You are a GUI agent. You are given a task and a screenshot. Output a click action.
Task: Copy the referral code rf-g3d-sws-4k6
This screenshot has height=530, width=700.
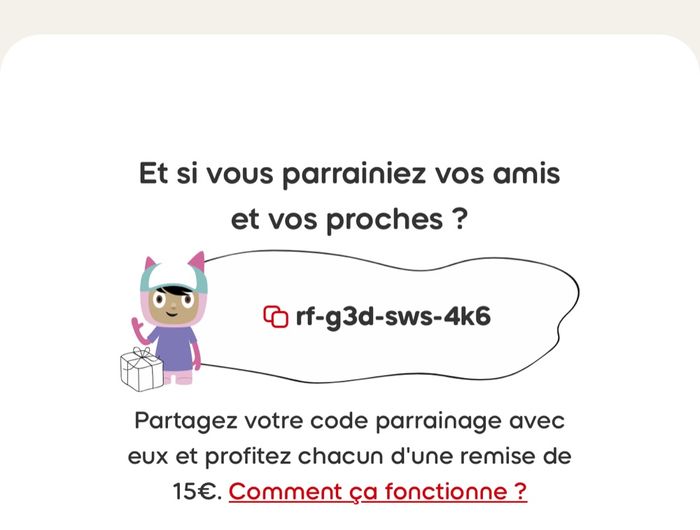[x=275, y=317]
